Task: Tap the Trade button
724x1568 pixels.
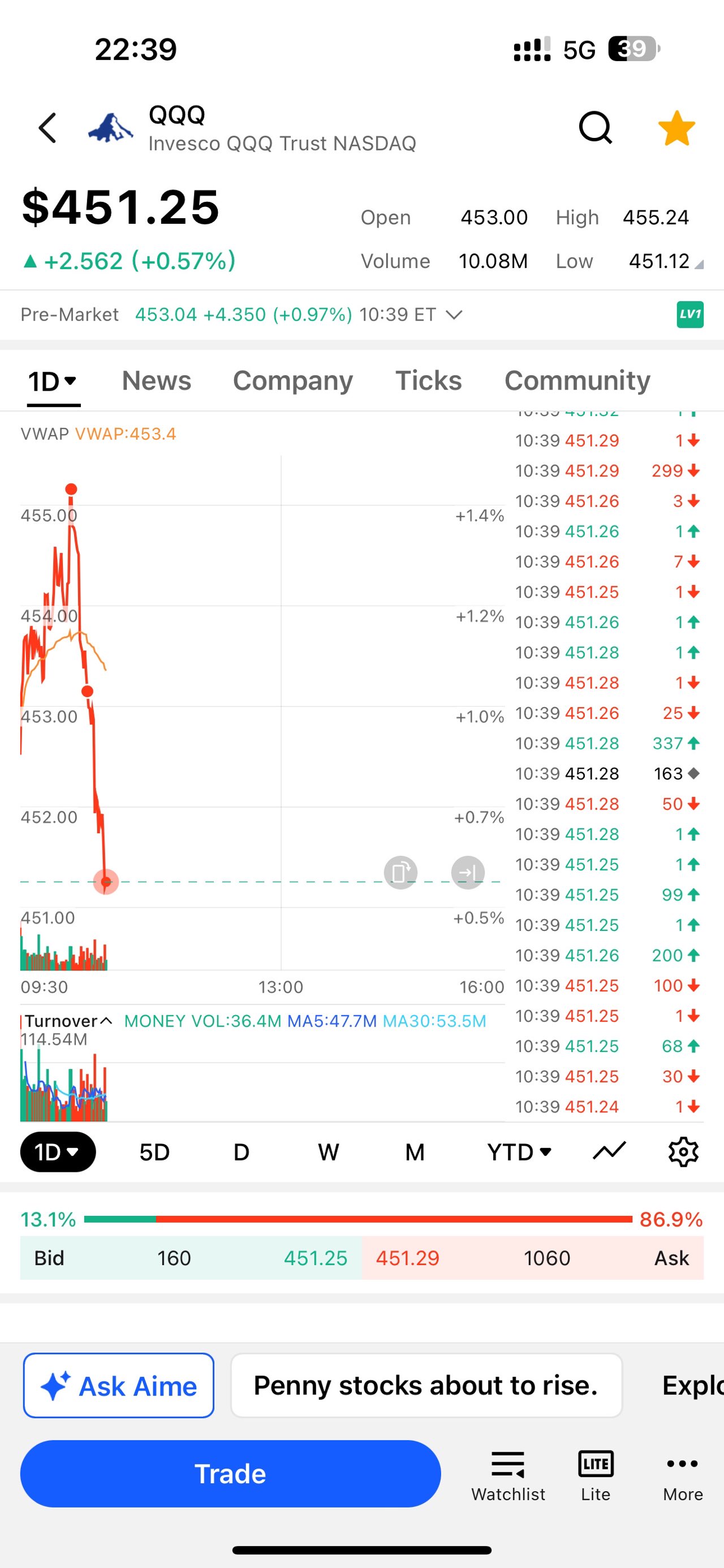Action: pyautogui.click(x=230, y=1474)
